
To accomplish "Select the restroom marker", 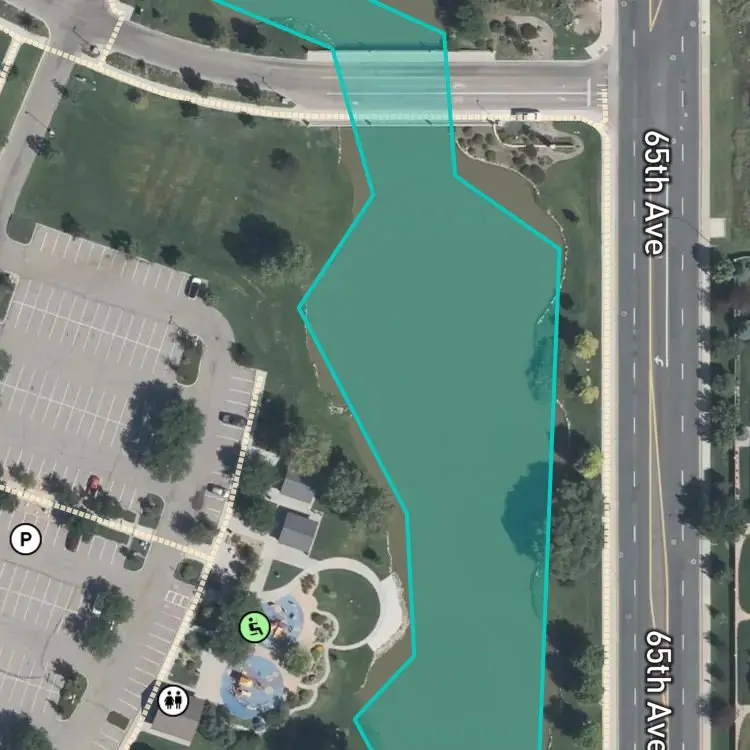I will pos(173,701).
